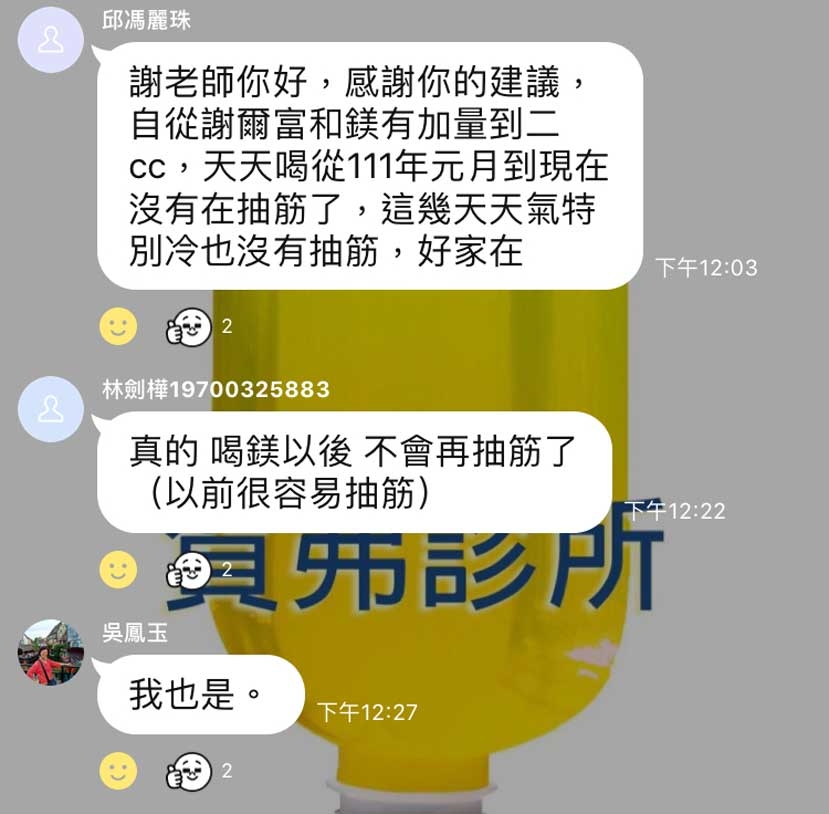Add a smiley reaction under 我也是 message

[x=118, y=771]
